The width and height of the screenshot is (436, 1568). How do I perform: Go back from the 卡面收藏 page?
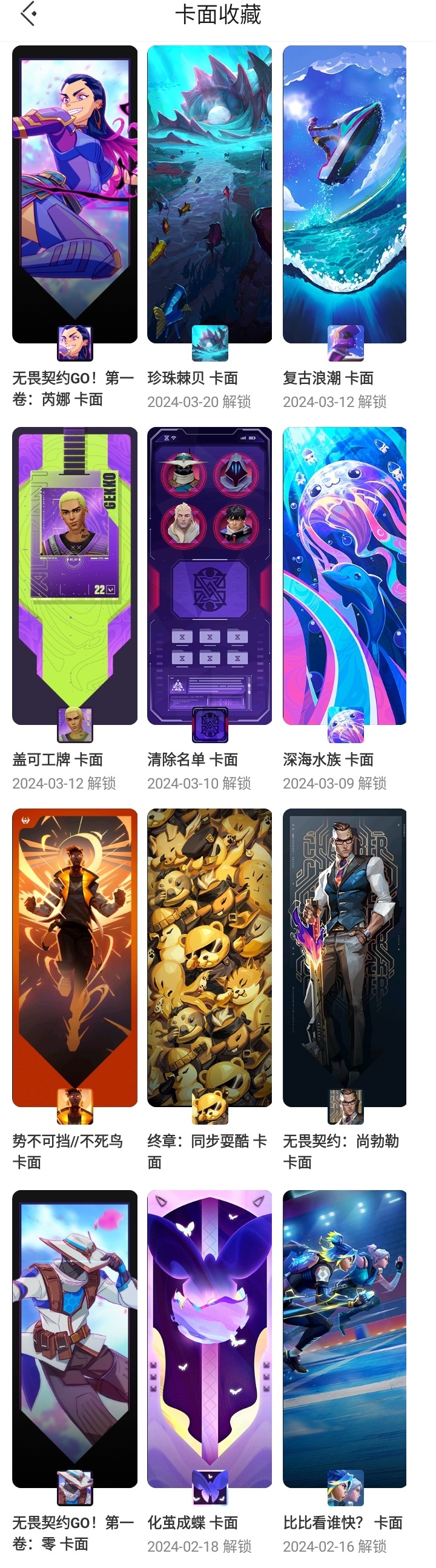(28, 14)
